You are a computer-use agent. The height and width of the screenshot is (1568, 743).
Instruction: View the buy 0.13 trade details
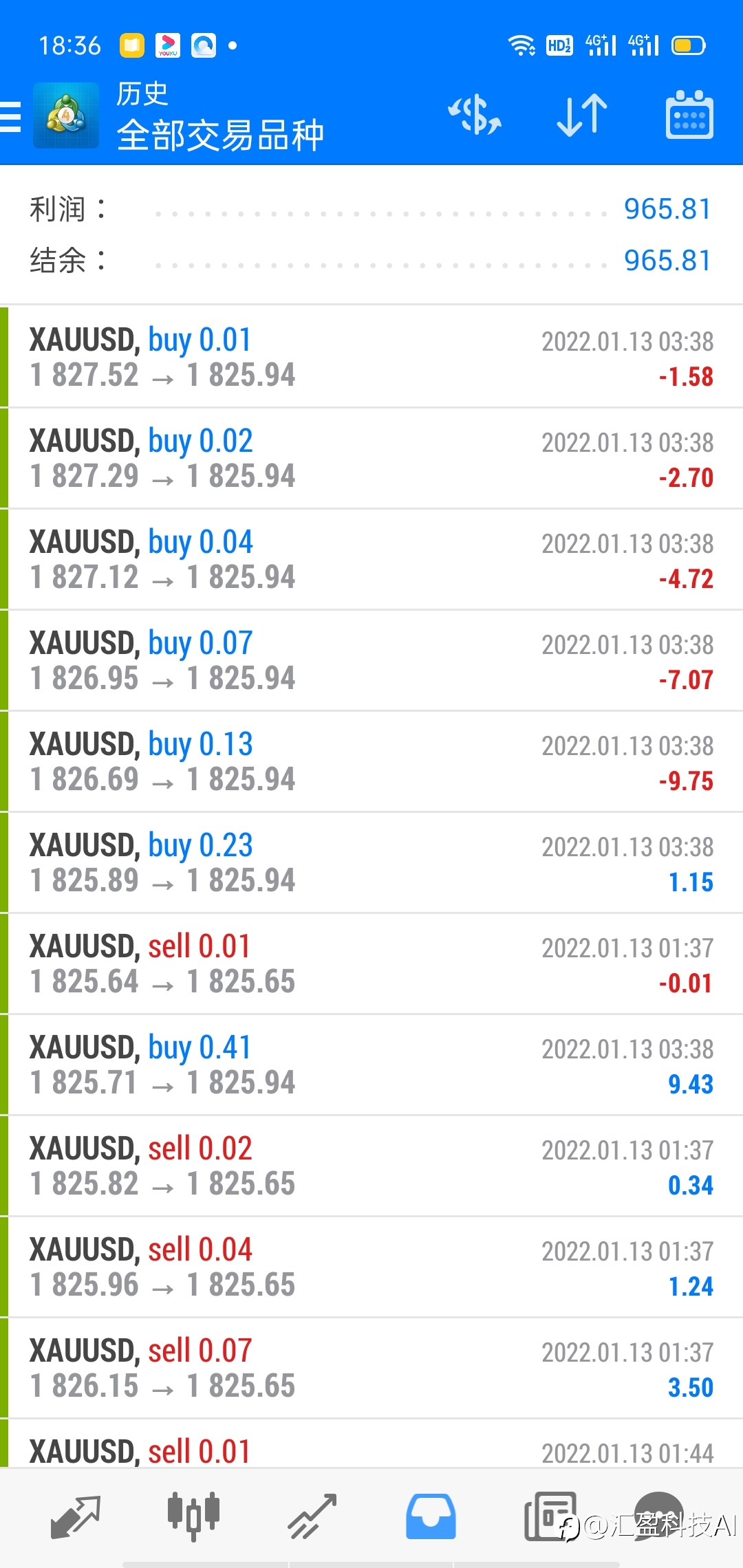[371, 761]
